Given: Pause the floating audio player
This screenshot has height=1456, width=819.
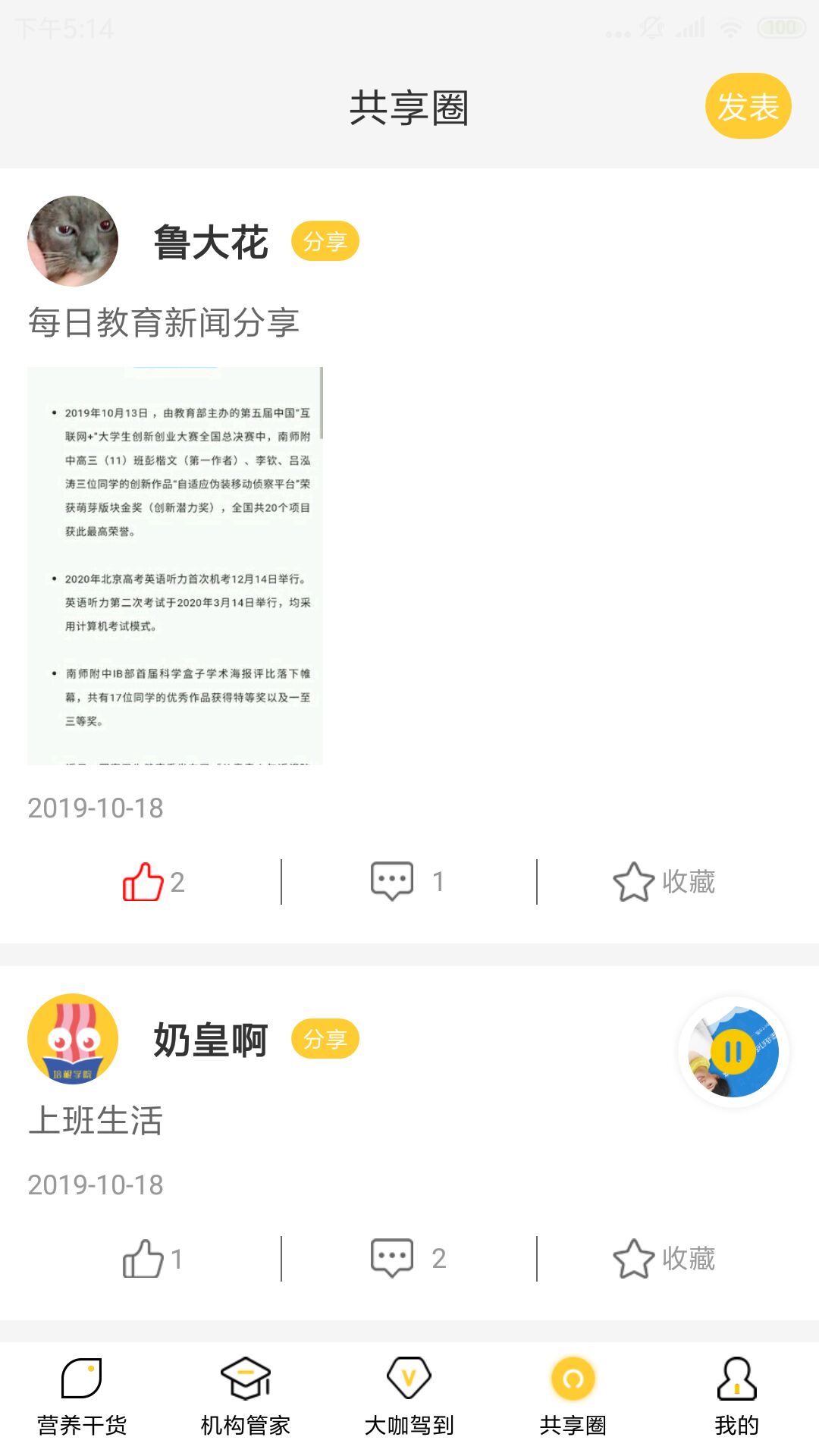Looking at the screenshot, I should (733, 1052).
